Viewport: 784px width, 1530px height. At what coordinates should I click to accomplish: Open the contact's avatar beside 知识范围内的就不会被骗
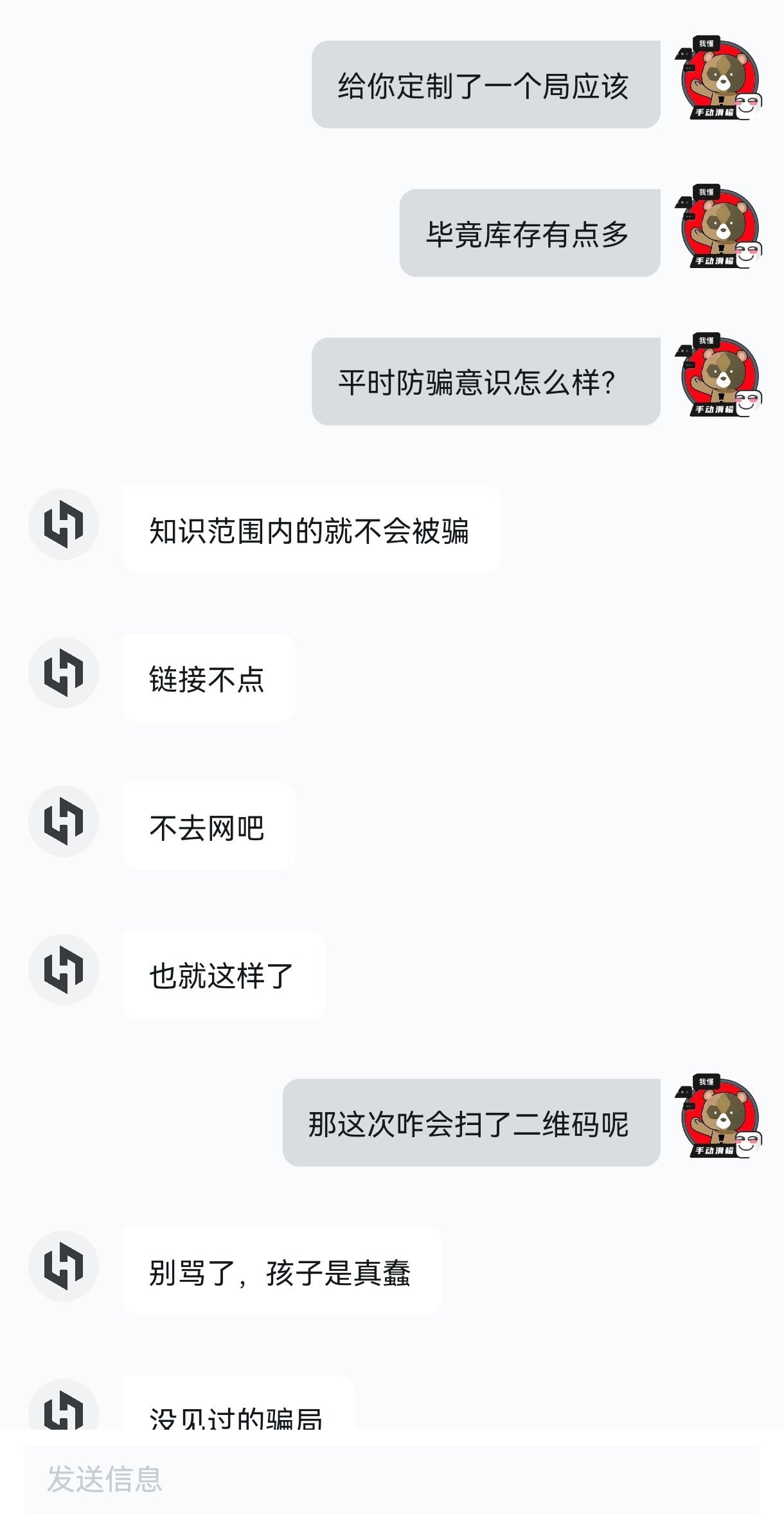point(64,524)
